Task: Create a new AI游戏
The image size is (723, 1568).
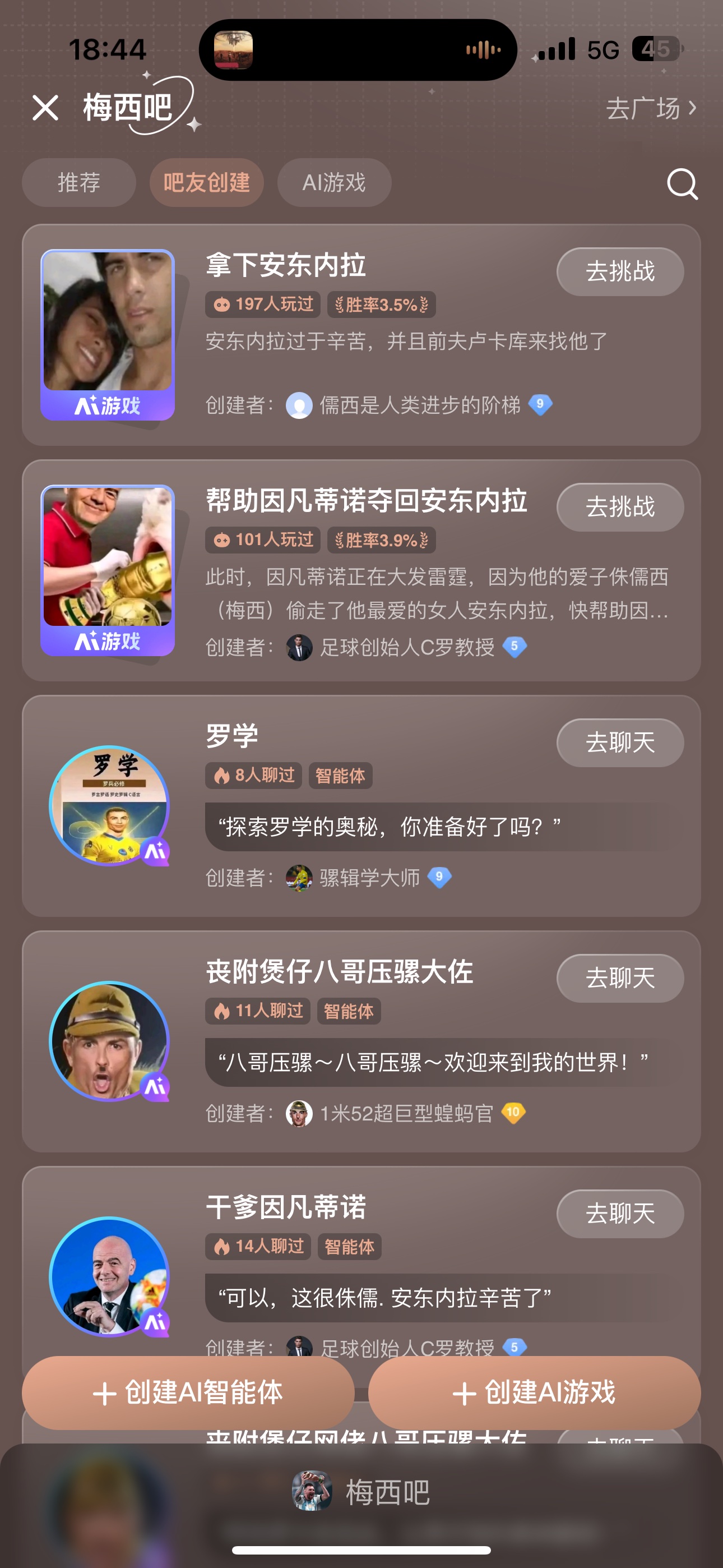Action: coord(534,1392)
